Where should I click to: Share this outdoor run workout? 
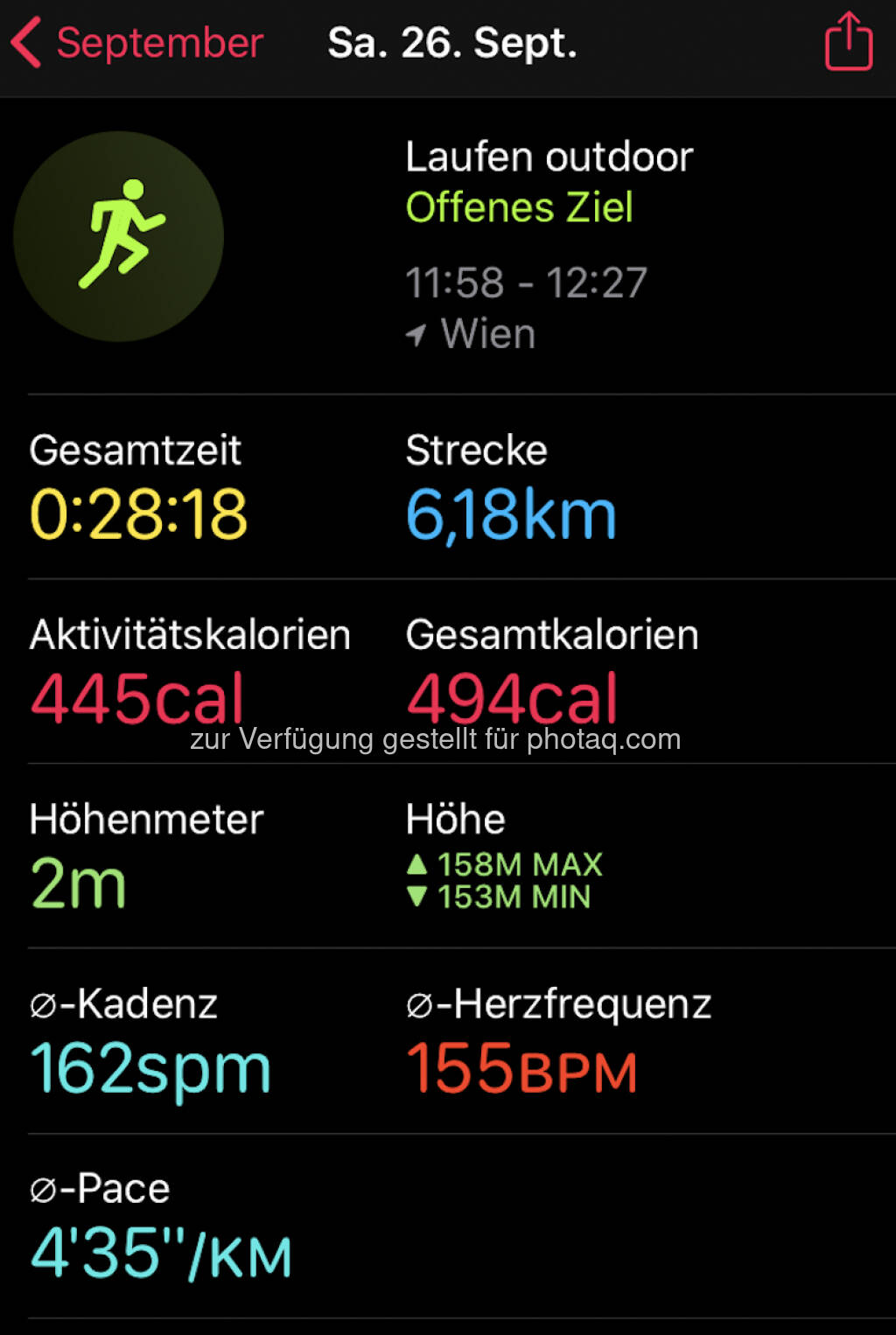(x=848, y=42)
